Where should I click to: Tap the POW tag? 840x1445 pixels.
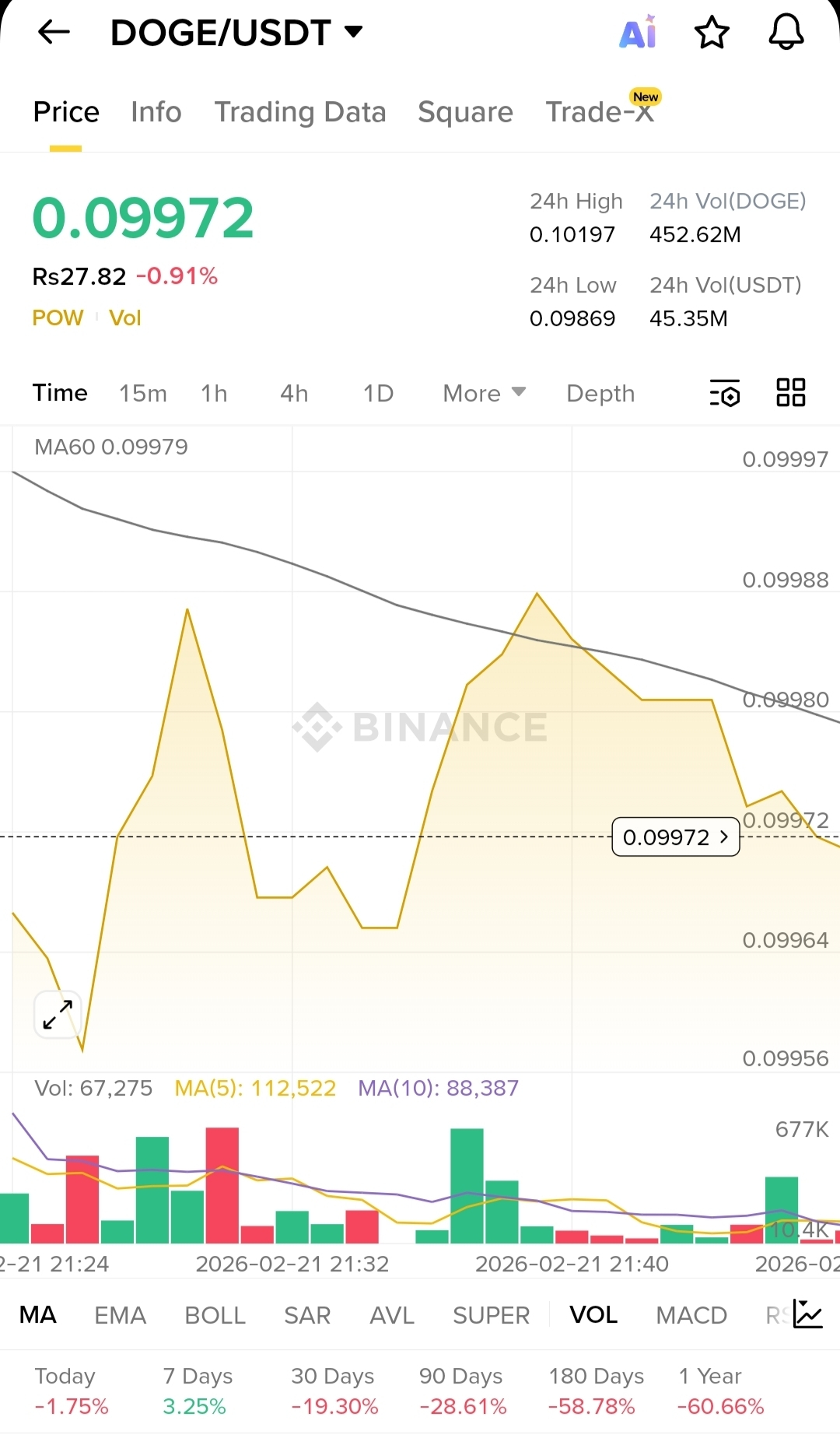tap(58, 318)
